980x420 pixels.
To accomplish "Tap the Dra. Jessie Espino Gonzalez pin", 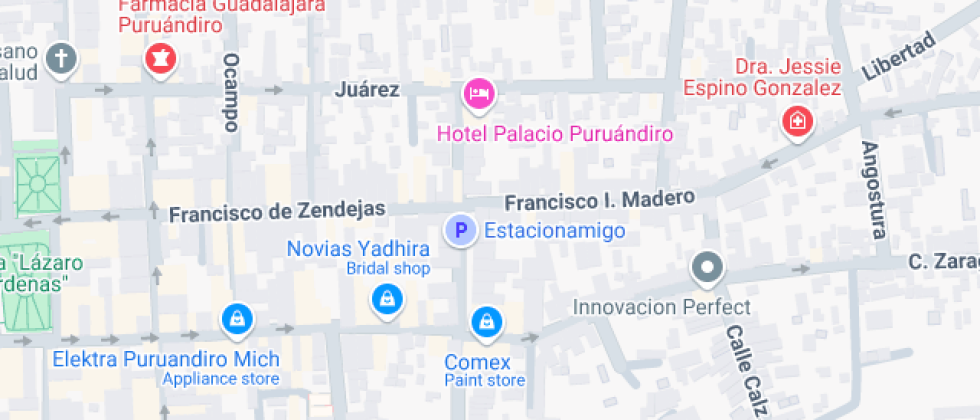I will click(x=801, y=123).
